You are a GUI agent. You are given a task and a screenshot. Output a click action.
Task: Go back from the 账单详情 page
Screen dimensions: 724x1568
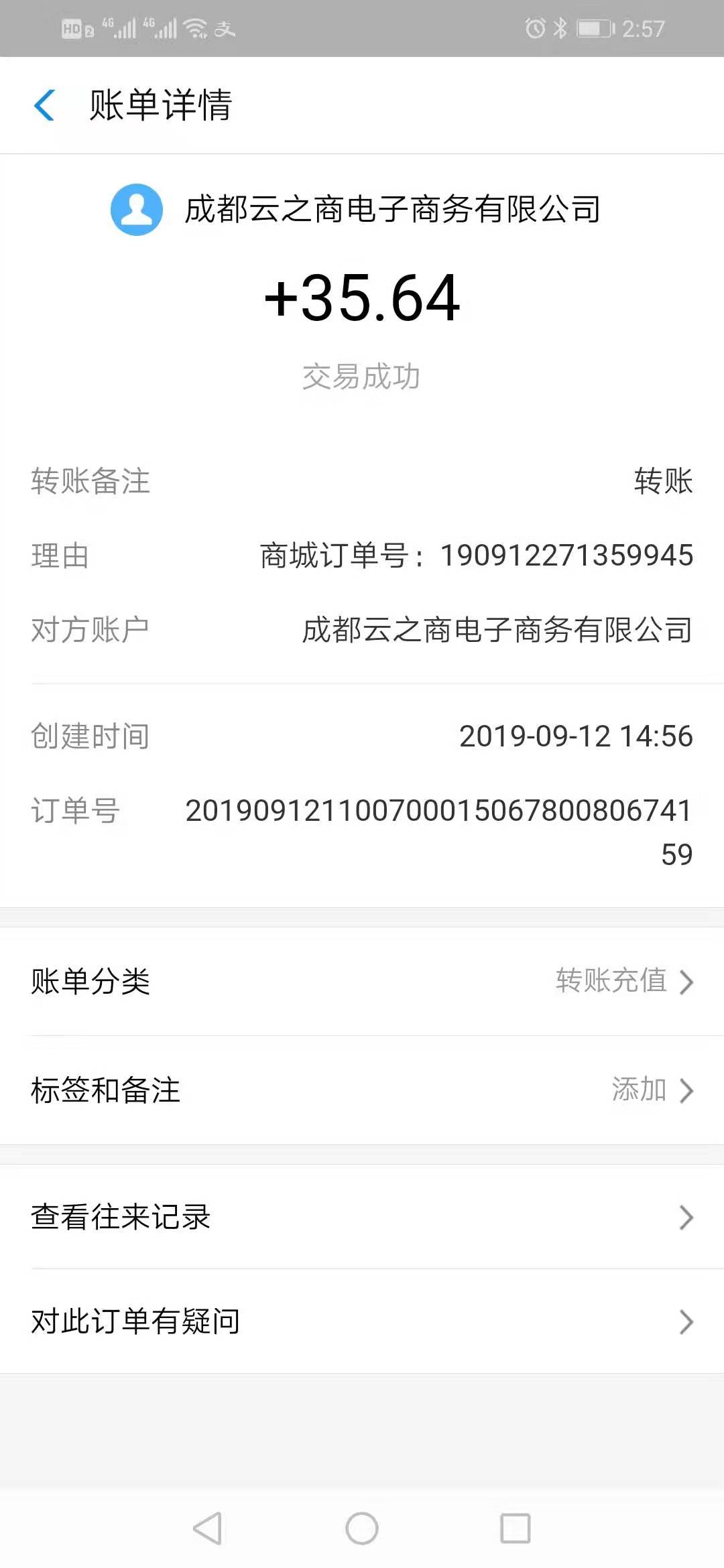click(44, 105)
